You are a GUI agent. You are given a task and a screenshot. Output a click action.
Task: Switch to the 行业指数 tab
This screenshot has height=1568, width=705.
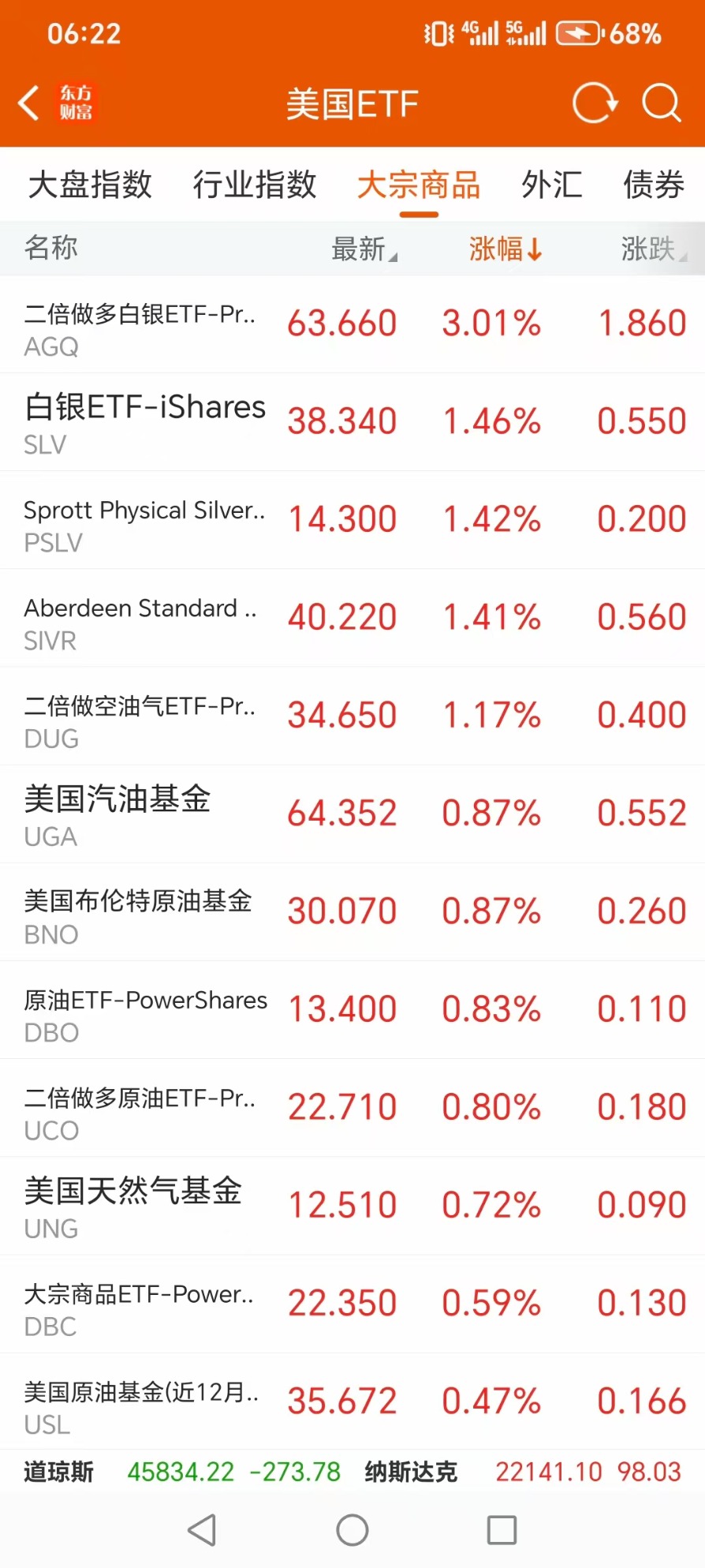[x=255, y=185]
